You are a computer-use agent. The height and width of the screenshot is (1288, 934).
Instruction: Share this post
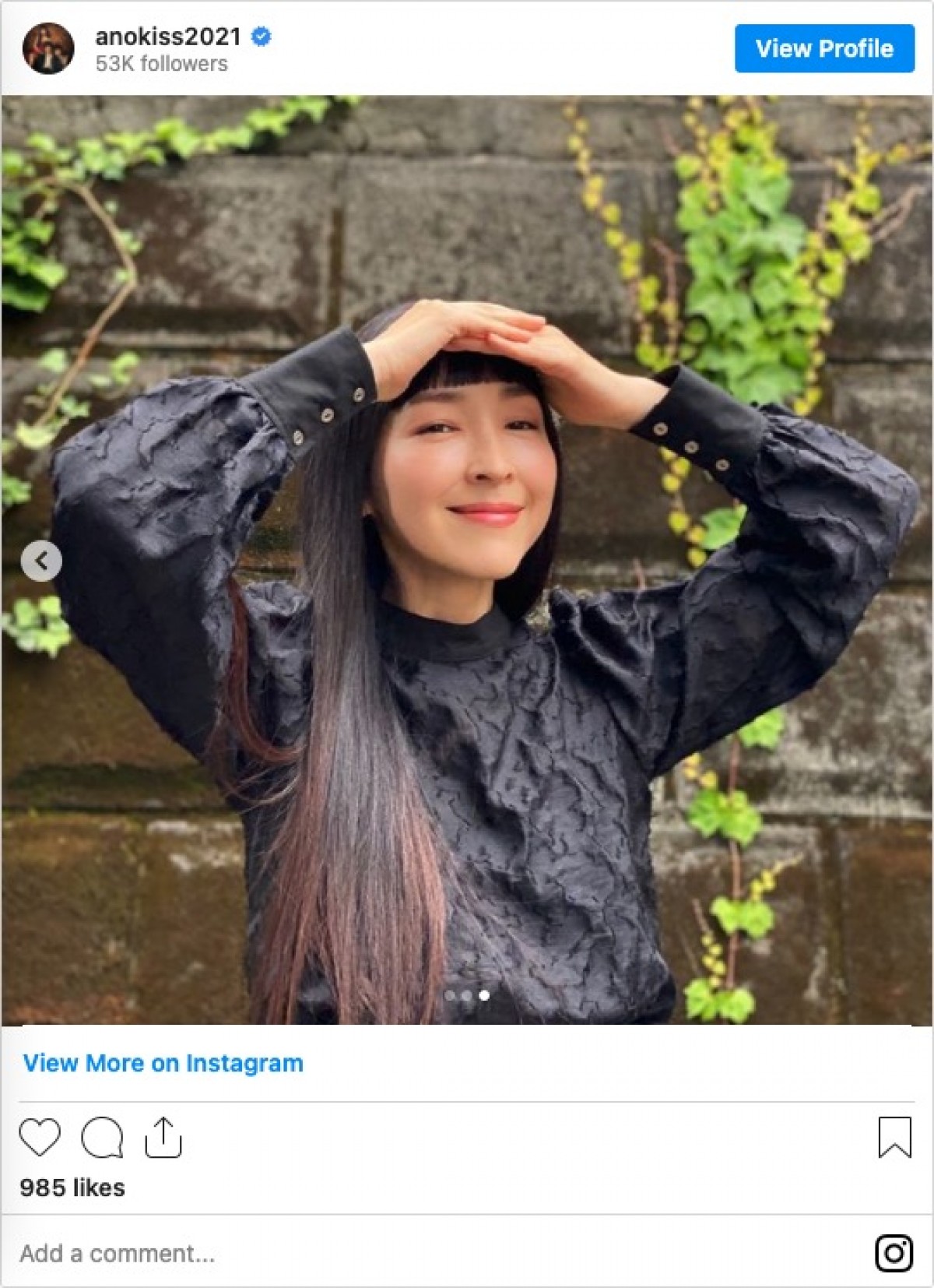click(x=163, y=1138)
